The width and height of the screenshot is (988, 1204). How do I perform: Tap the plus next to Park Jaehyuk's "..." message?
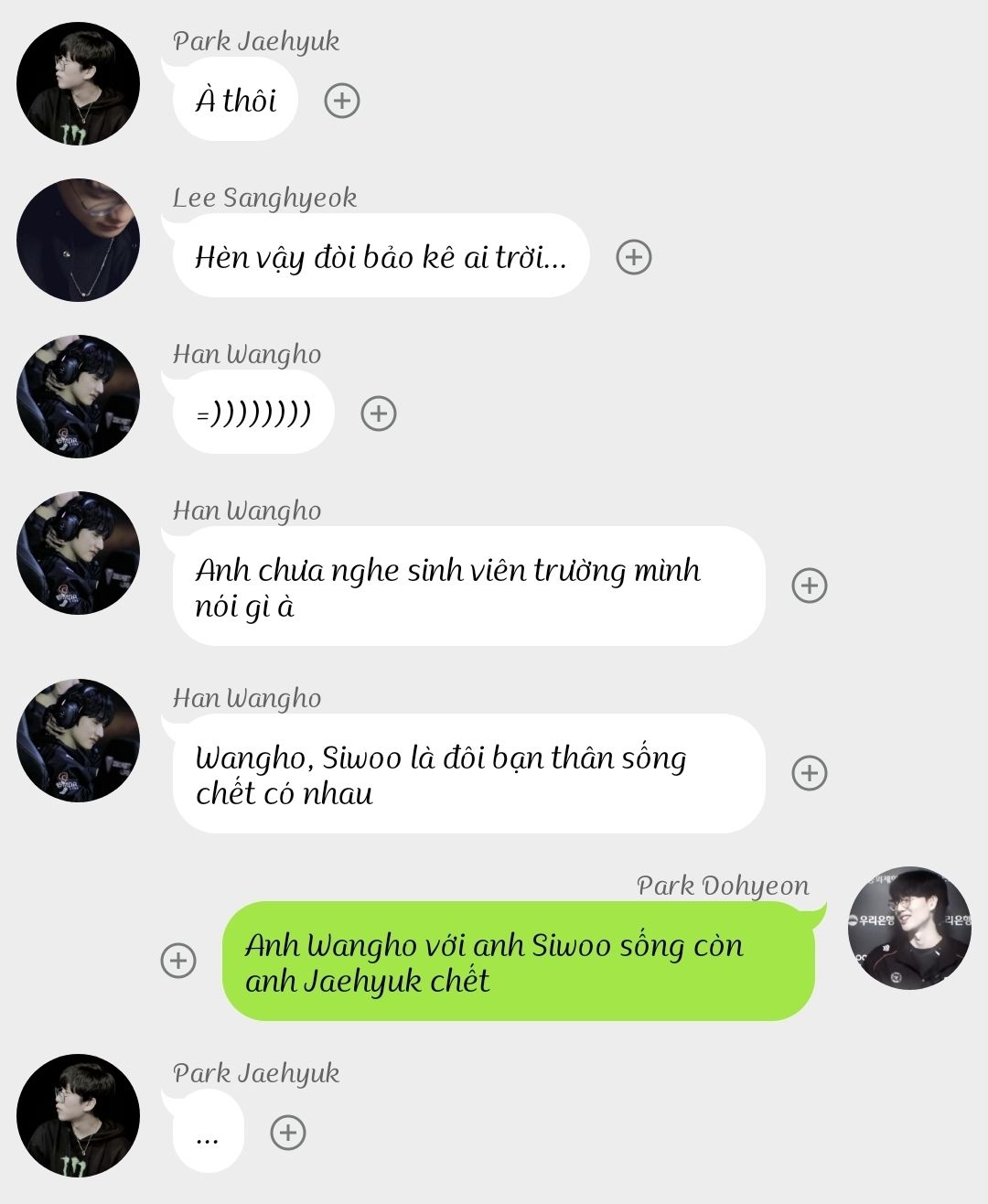288,1133
